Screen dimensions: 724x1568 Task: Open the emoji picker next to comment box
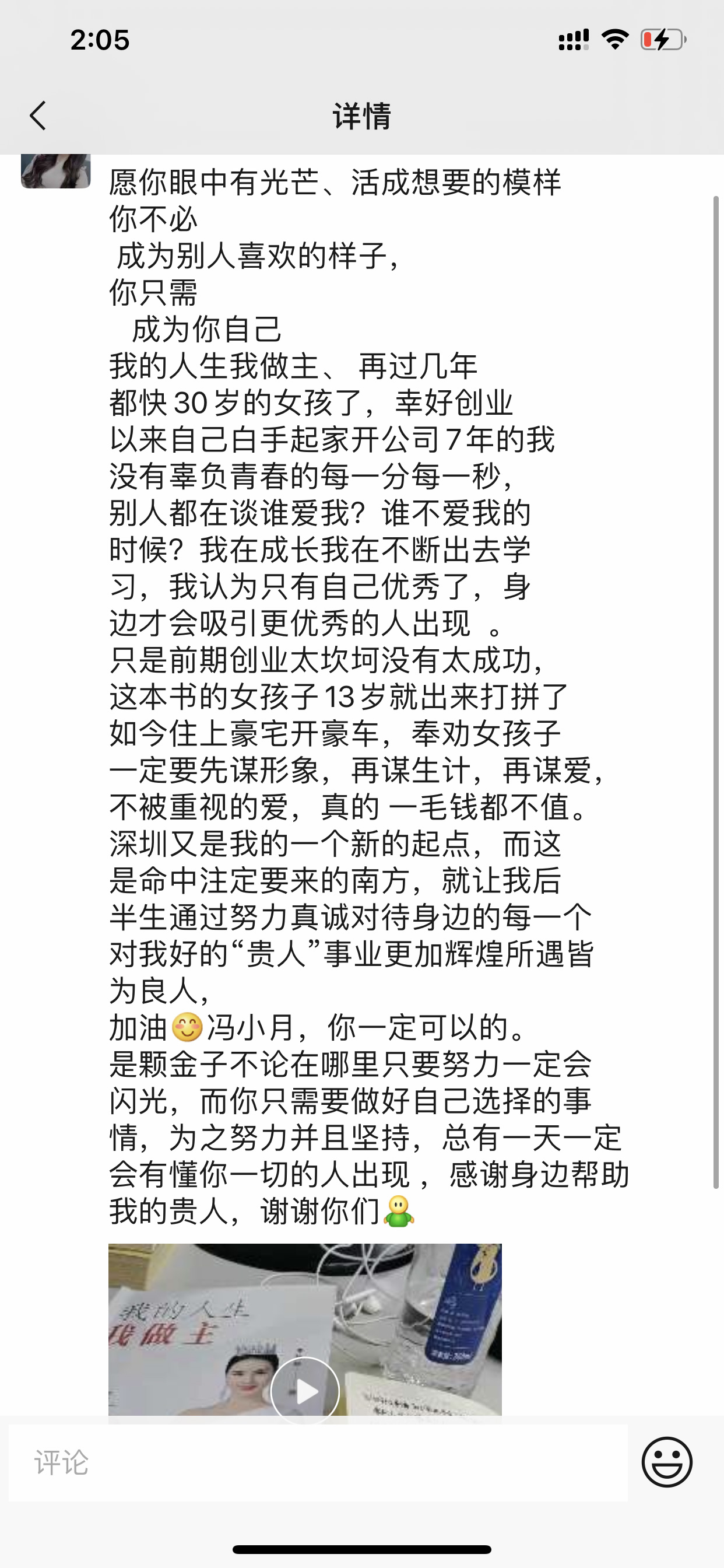667,1462
